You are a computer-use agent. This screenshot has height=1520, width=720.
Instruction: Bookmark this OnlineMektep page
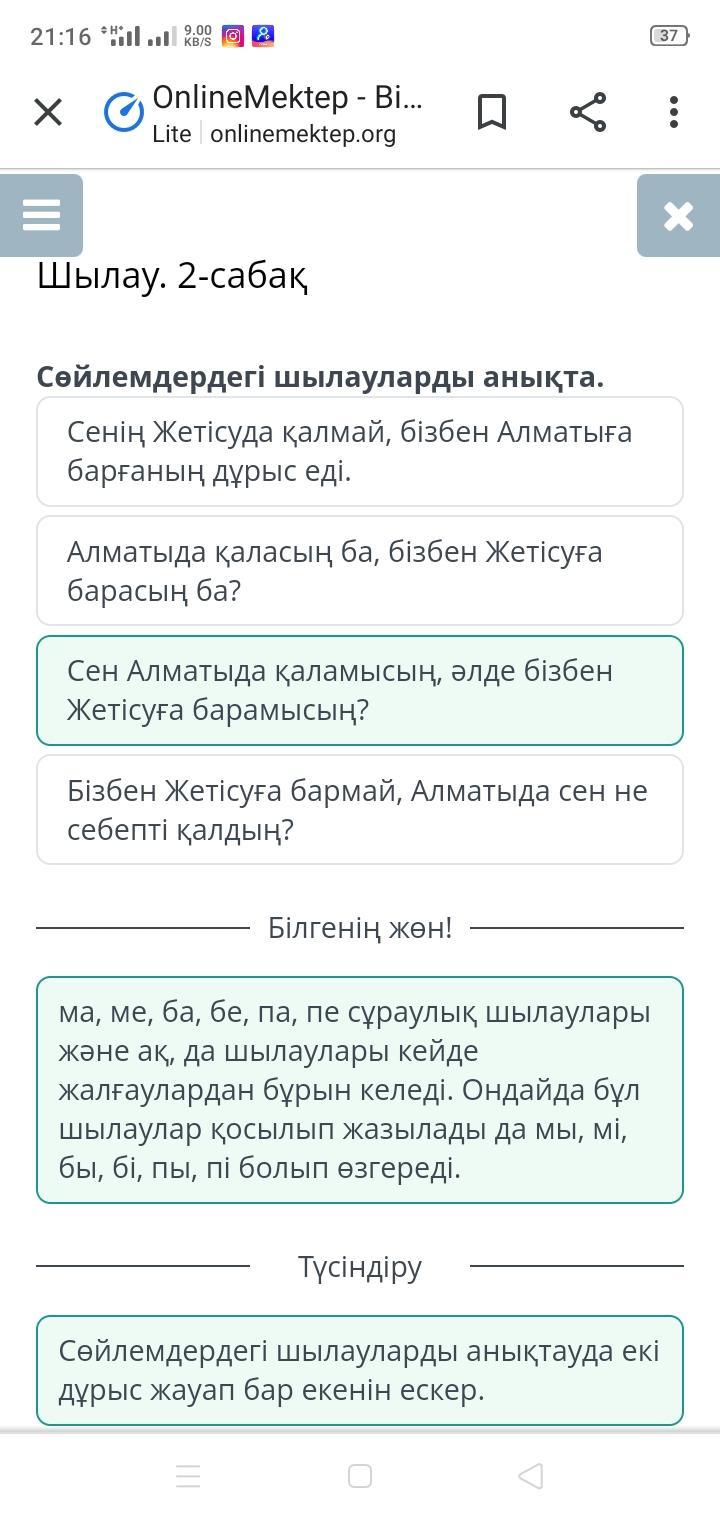tap(491, 112)
